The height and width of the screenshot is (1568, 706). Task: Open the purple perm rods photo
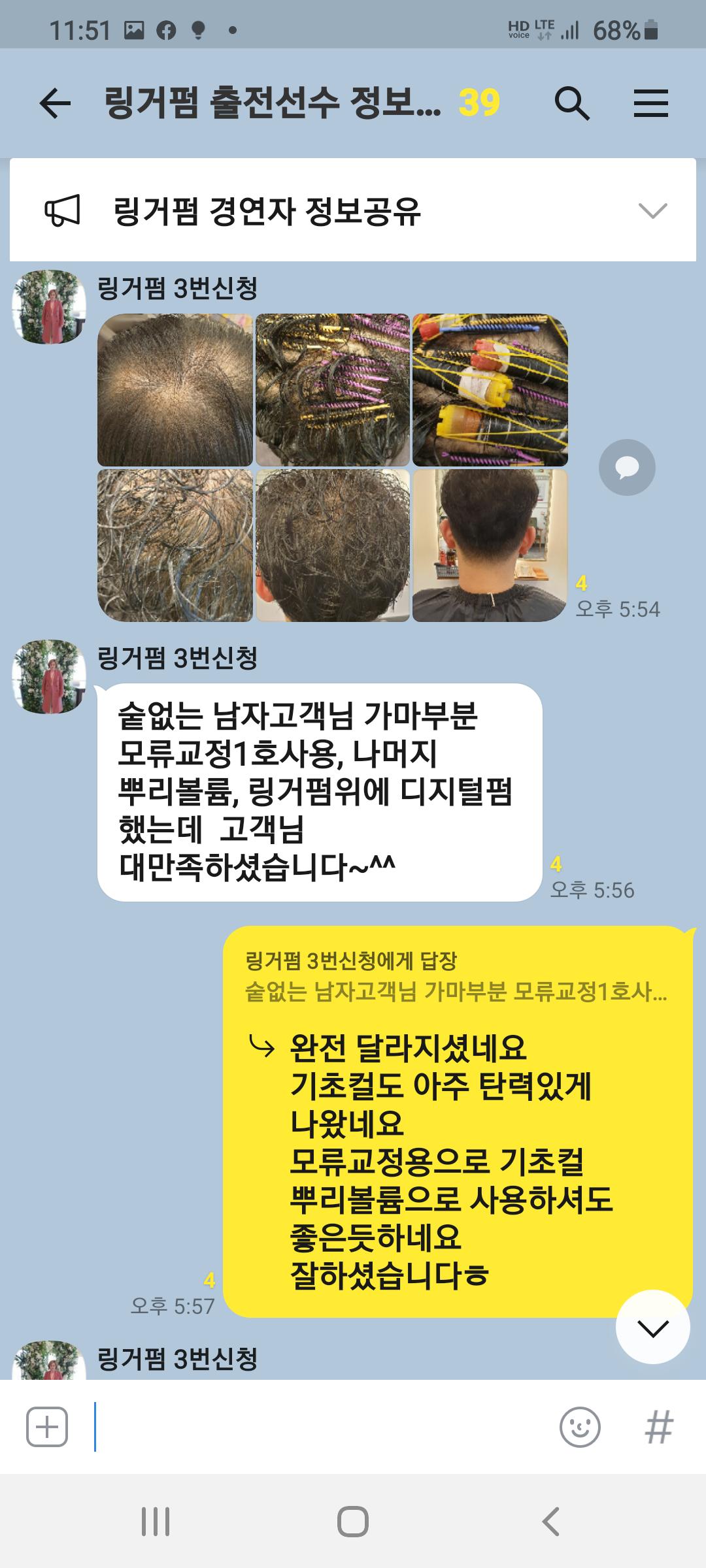[333, 390]
